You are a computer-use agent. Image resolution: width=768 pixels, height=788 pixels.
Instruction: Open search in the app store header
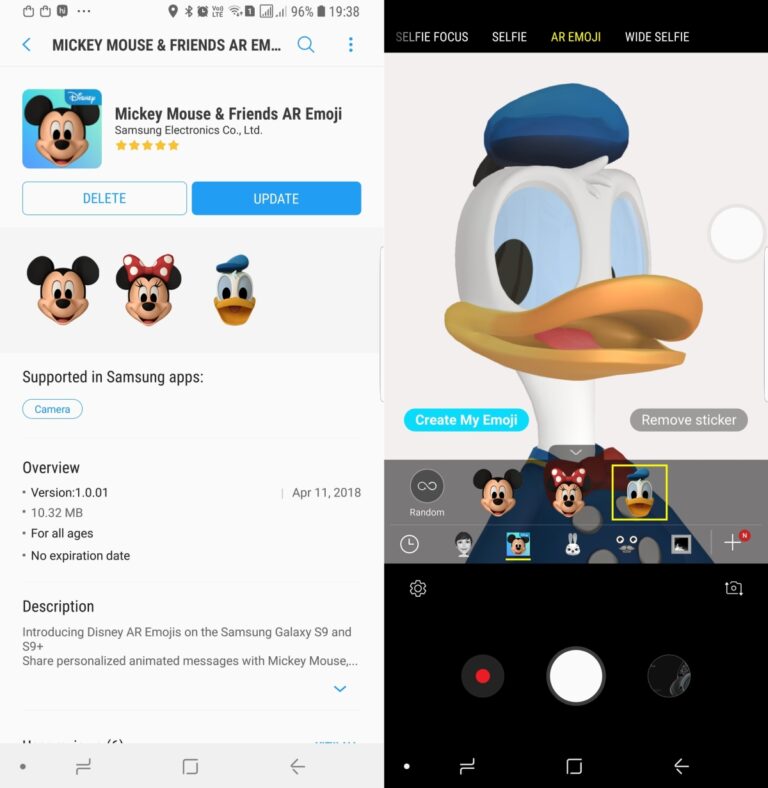tap(306, 45)
